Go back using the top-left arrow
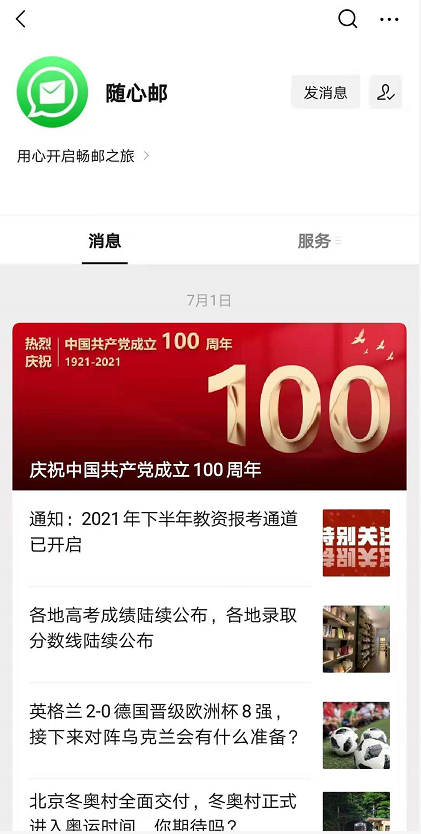 (21, 20)
